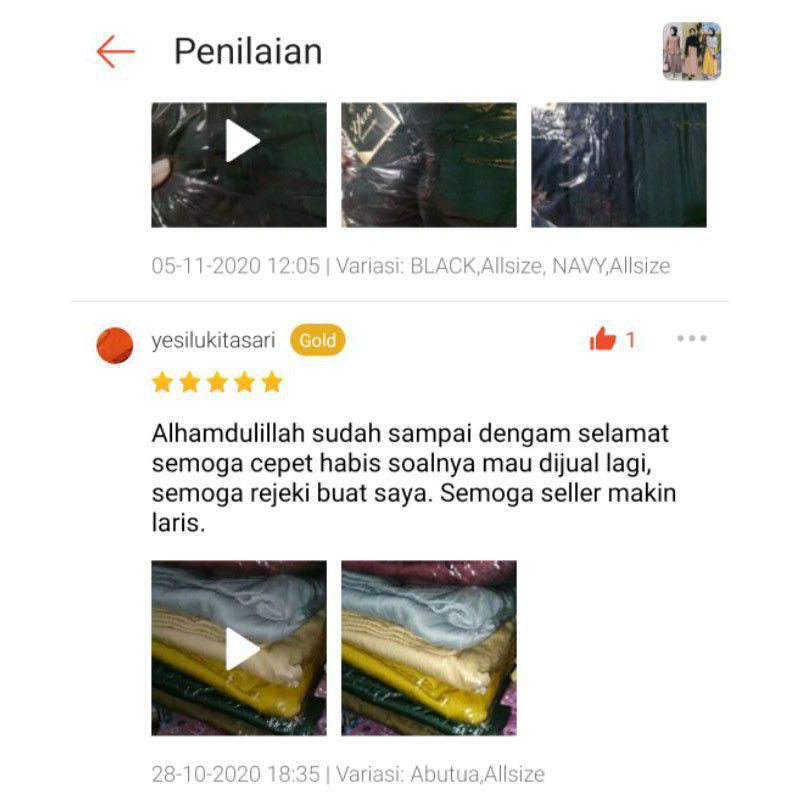
Task: Like yesilukitasari's review
Action: click(x=603, y=340)
